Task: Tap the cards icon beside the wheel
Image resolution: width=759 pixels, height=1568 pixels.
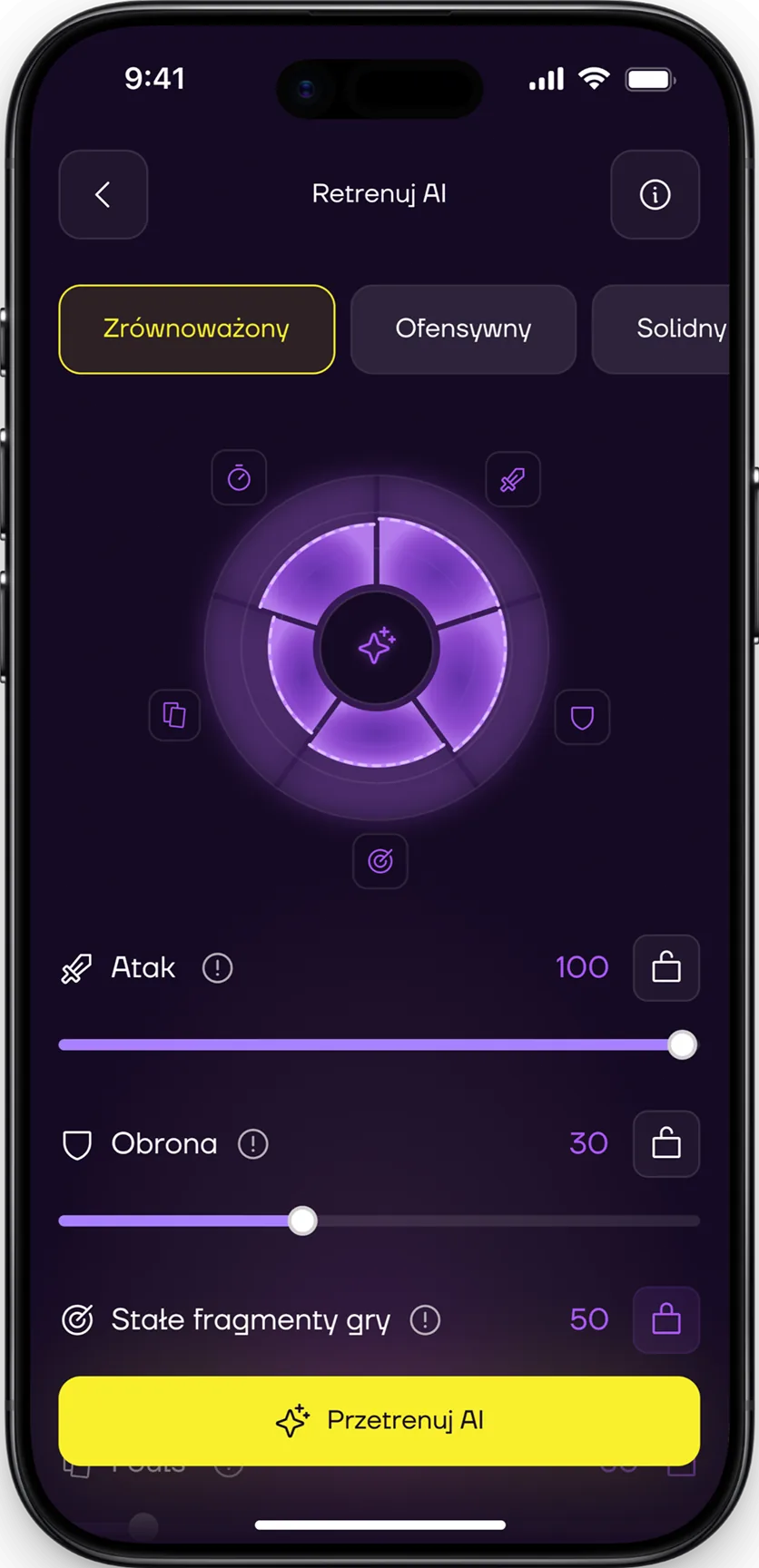Action: coord(174,715)
